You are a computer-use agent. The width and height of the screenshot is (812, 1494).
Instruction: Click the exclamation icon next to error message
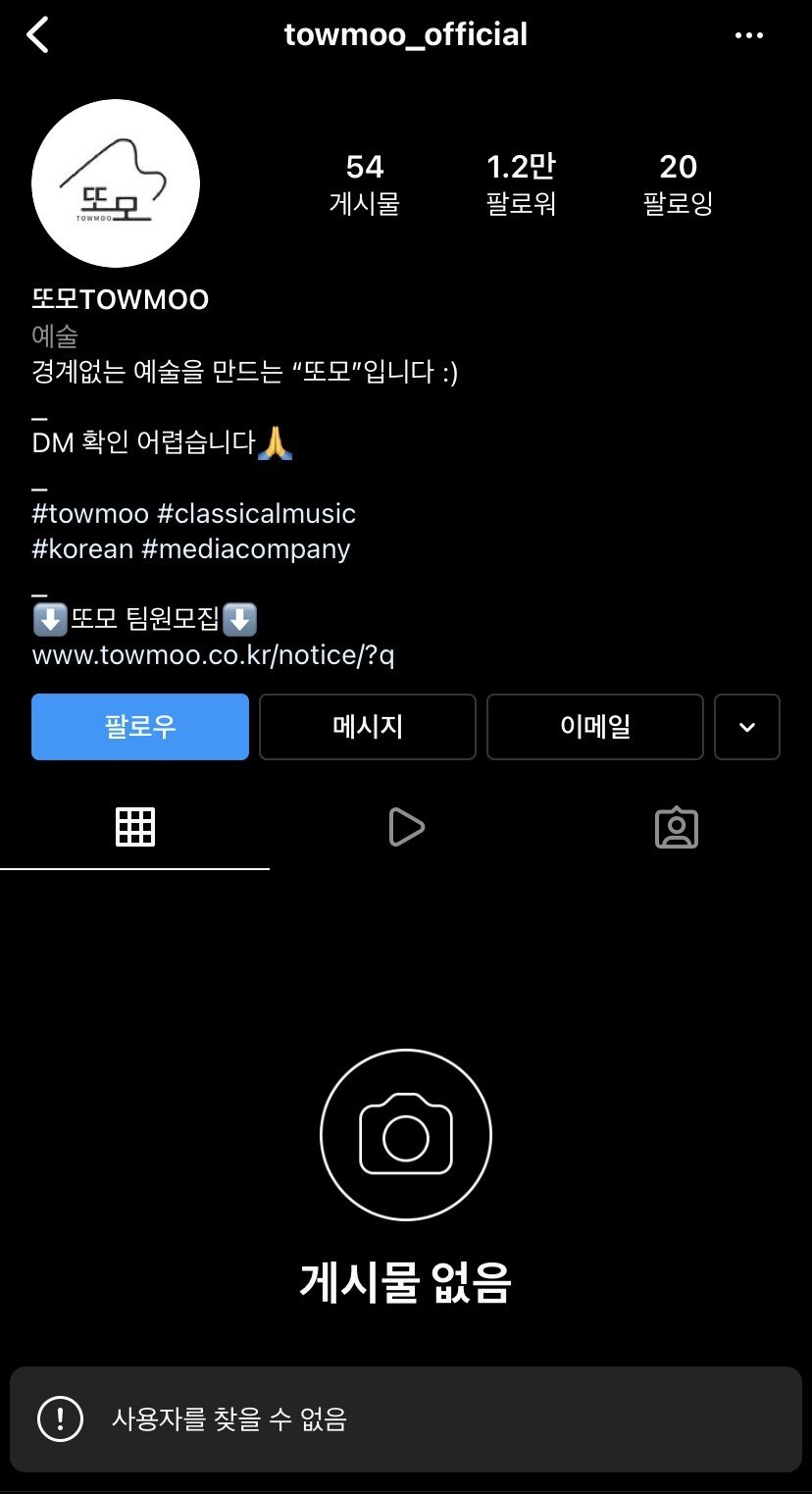59,1419
